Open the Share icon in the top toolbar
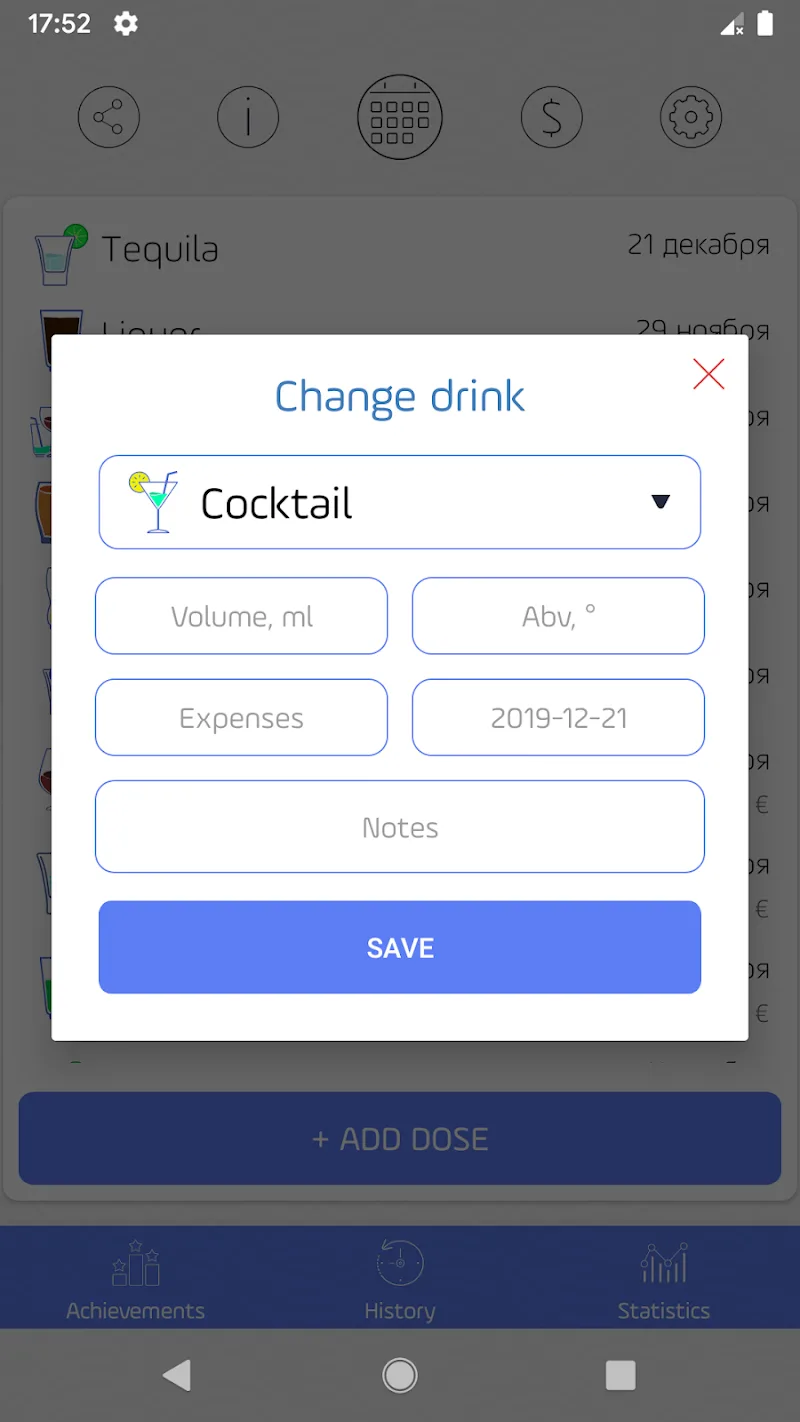This screenshot has height=1422, width=800. (x=109, y=117)
